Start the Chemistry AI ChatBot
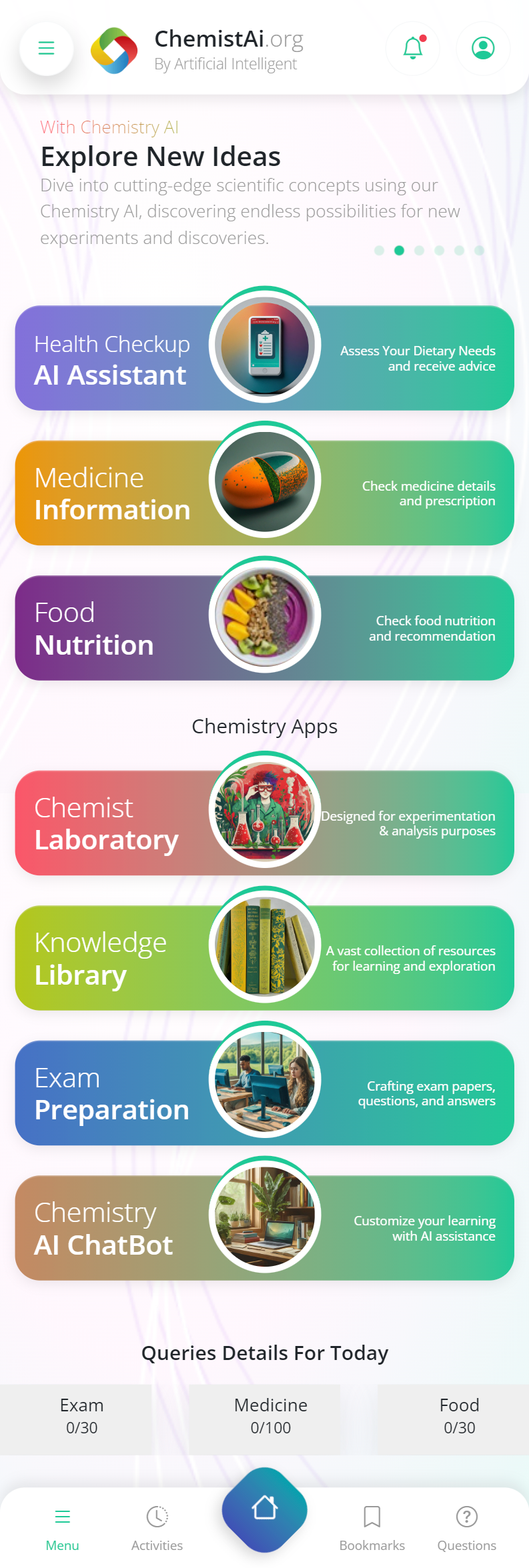529x1568 pixels. 264,1228
